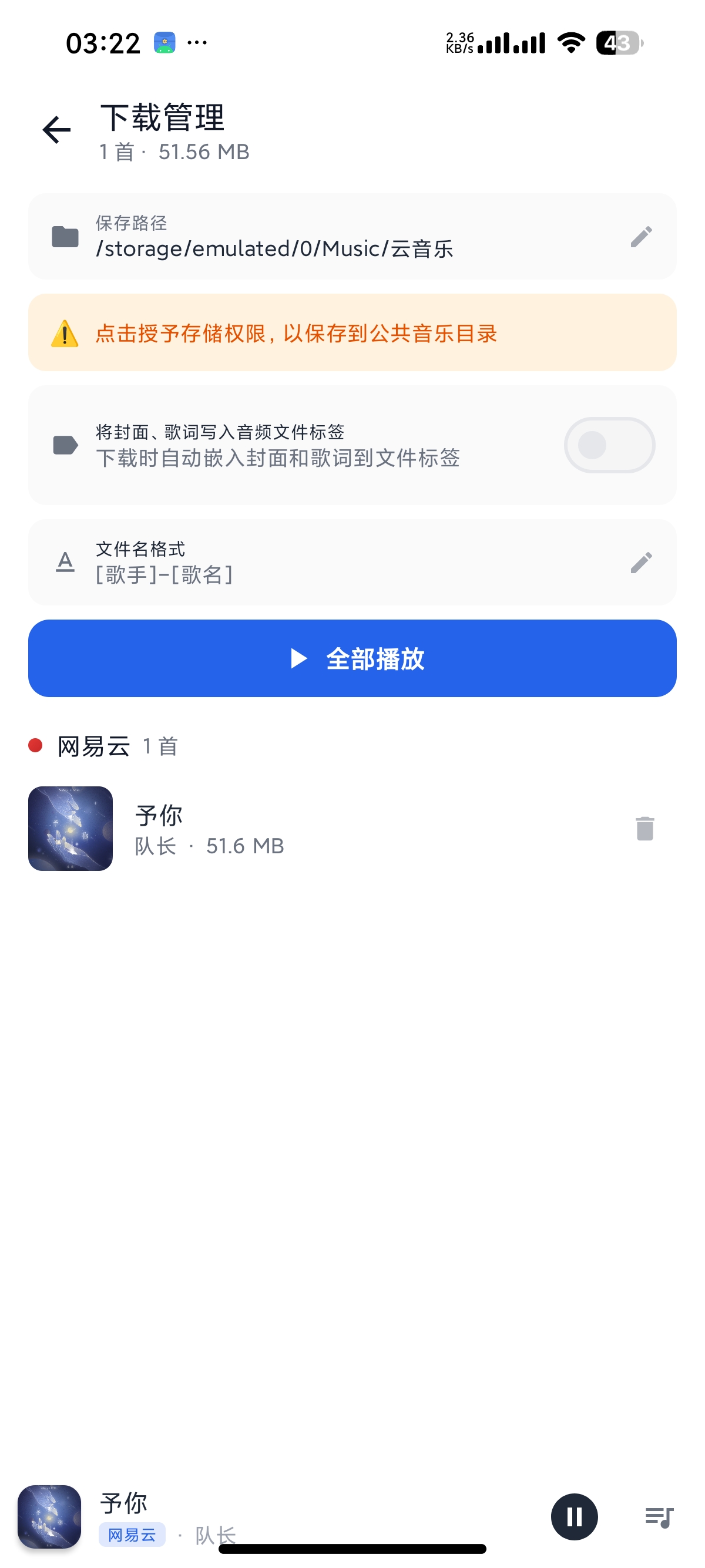
Task: Tap the 下载管理 page title
Action: [162, 117]
